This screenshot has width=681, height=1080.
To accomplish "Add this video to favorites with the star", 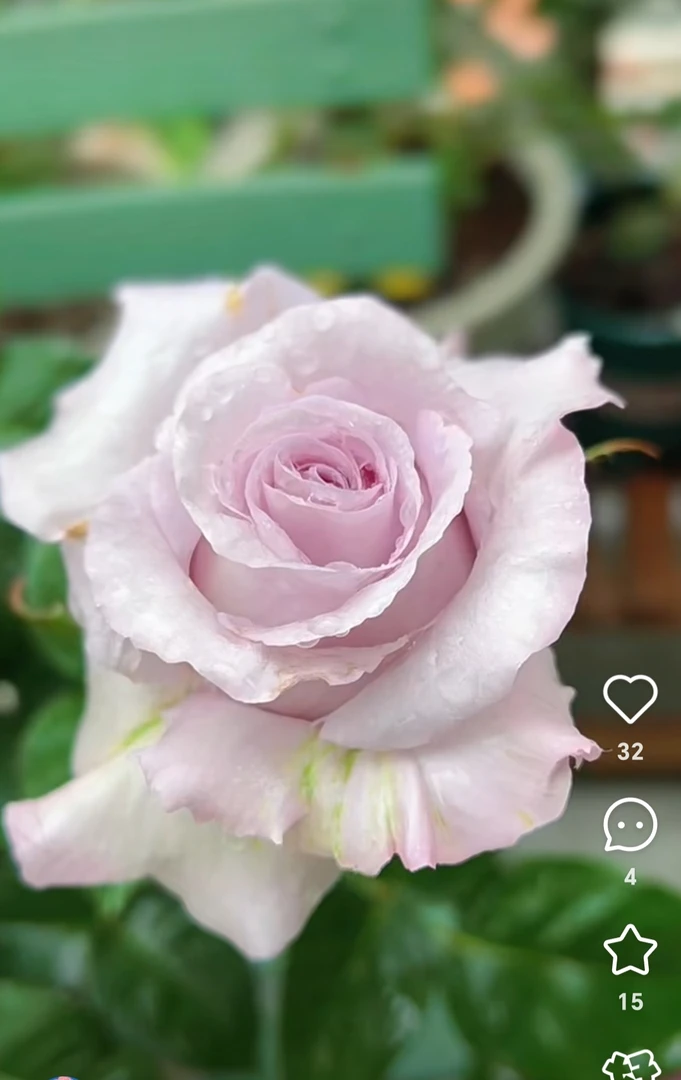I will pyautogui.click(x=630, y=950).
